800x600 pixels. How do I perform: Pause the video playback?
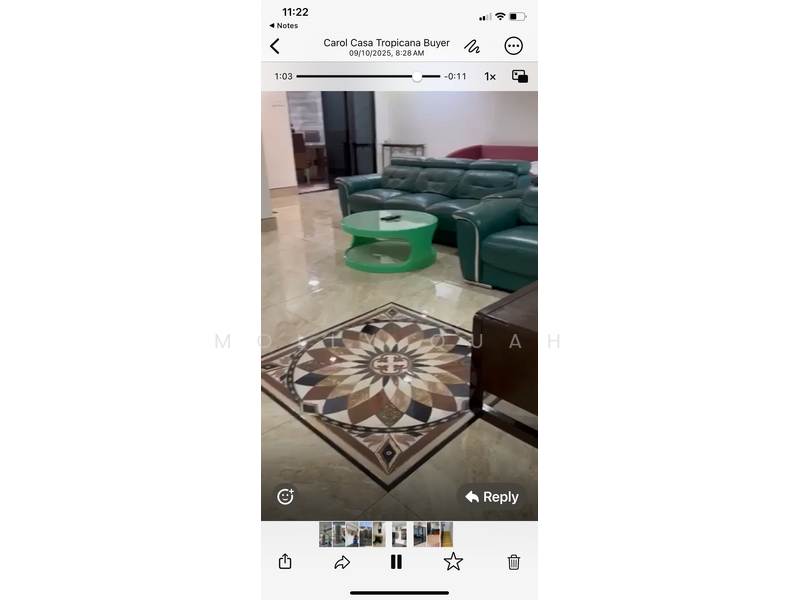coord(396,562)
